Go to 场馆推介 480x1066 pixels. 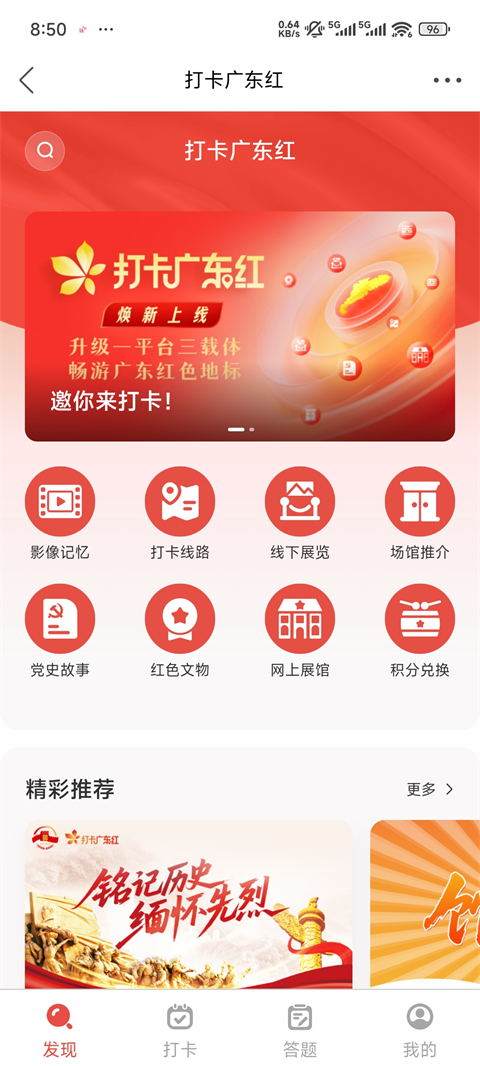(419, 513)
